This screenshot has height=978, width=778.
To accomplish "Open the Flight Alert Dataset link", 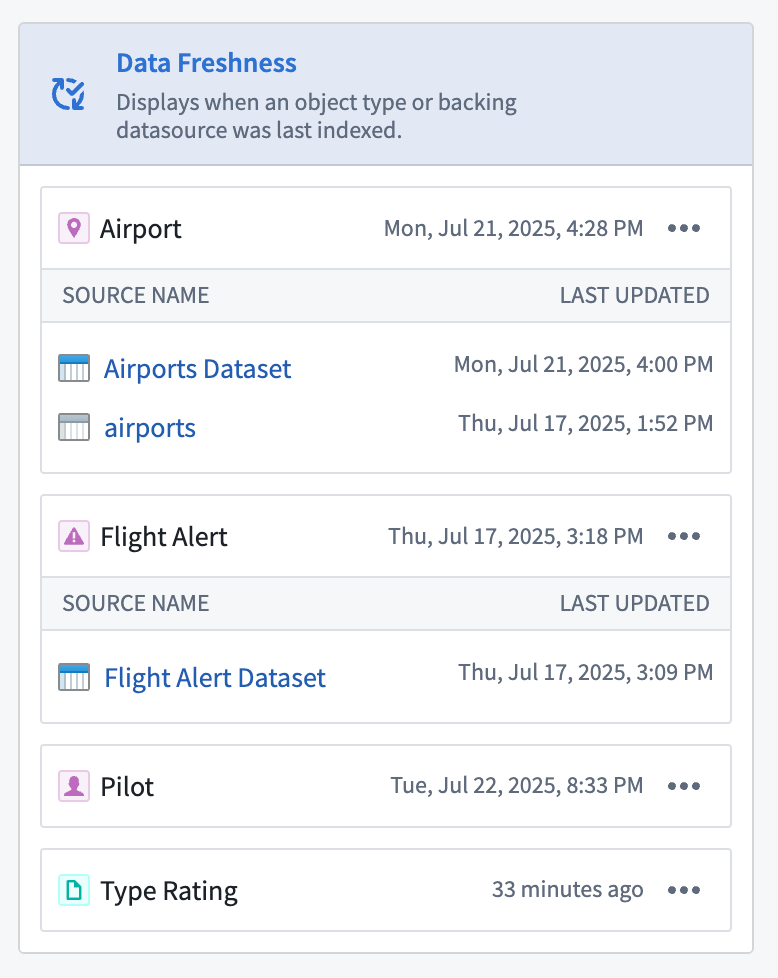I will pyautogui.click(x=215, y=678).
